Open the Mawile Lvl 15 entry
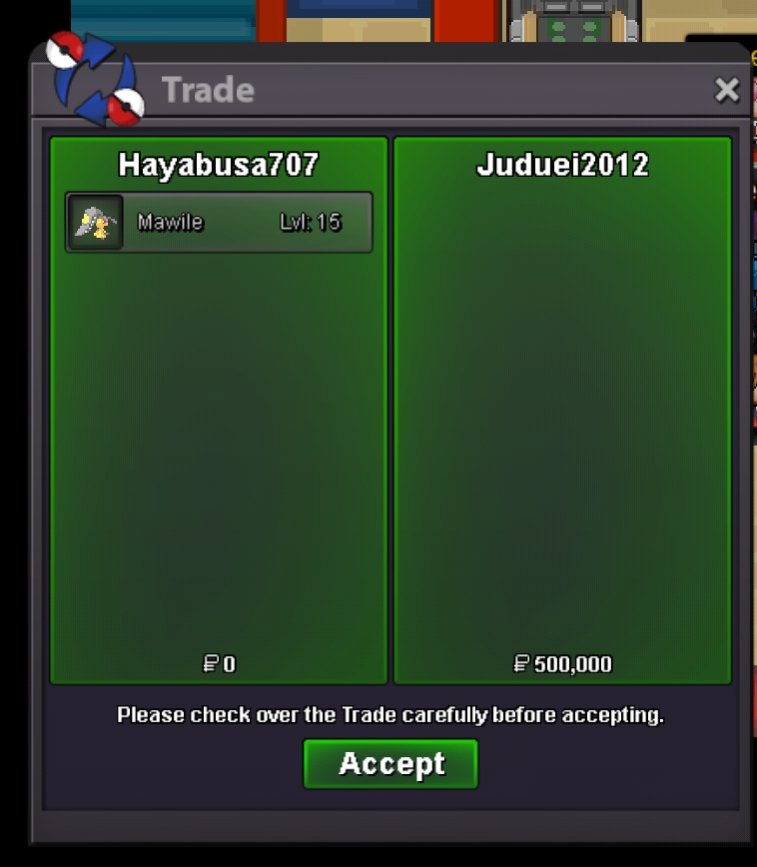The image size is (757, 867). point(219,222)
